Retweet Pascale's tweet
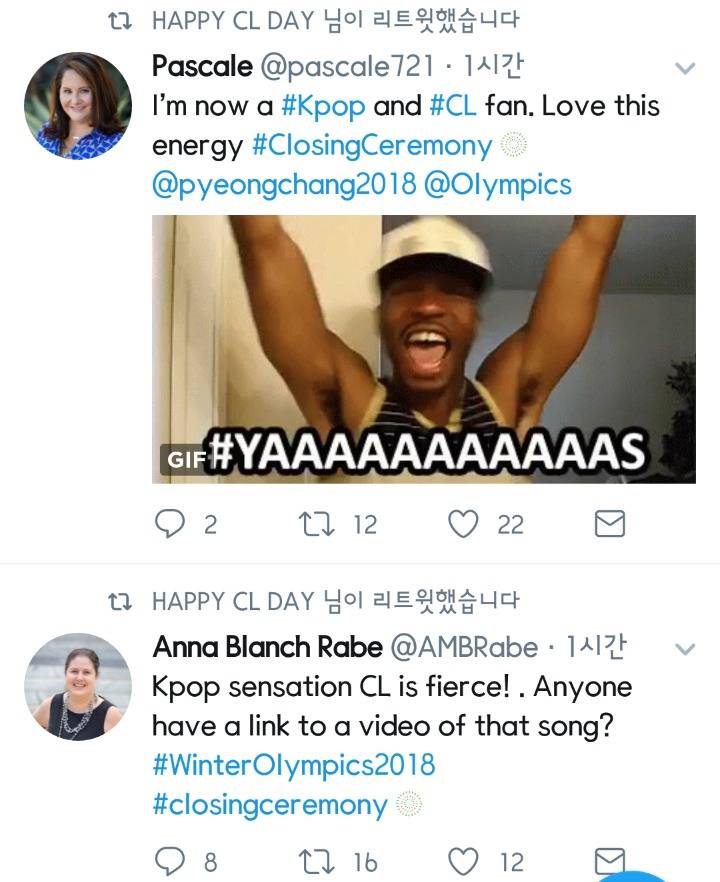This screenshot has width=720, height=882. coord(316,523)
